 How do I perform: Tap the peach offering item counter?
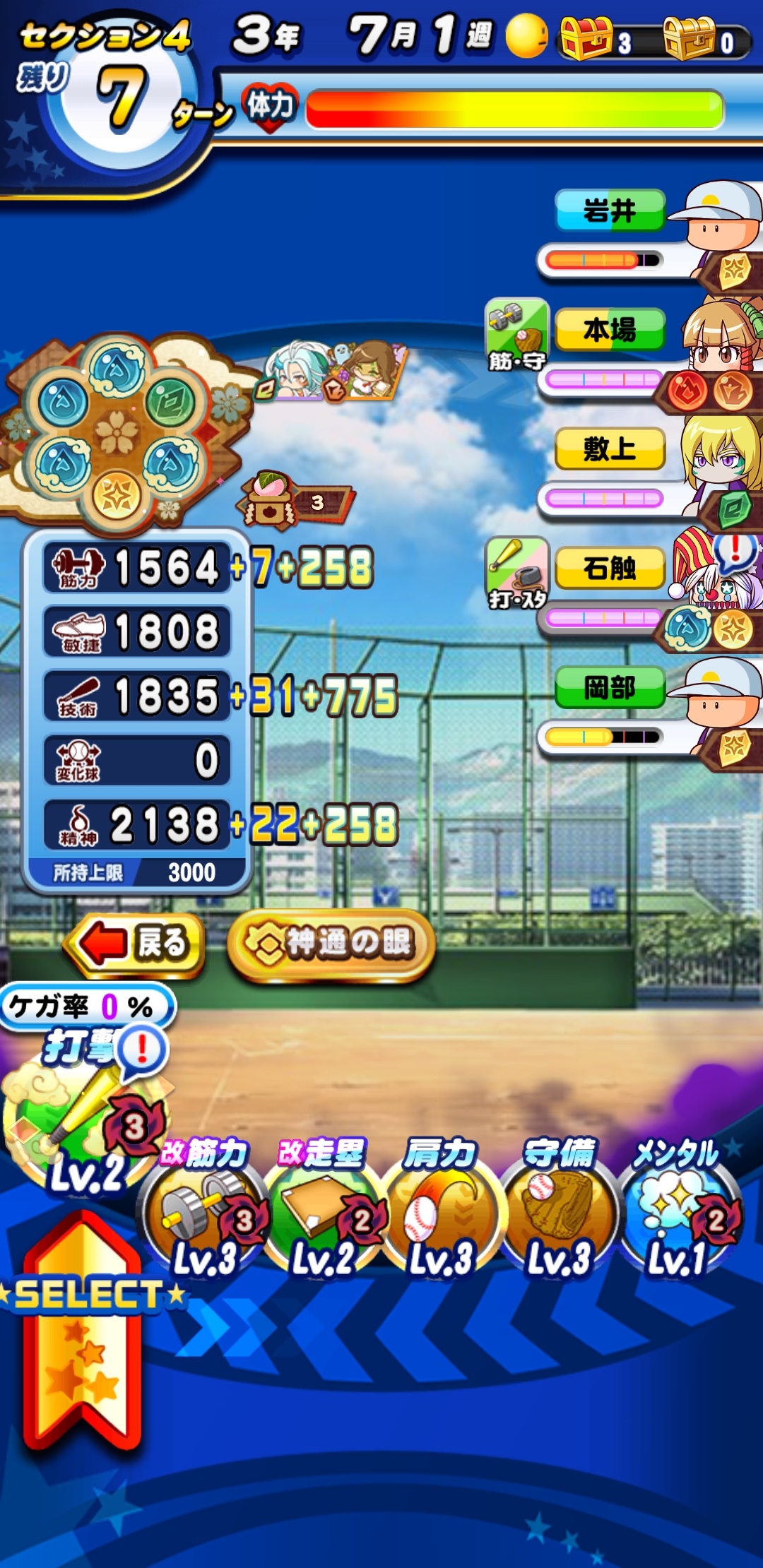pos(295,501)
